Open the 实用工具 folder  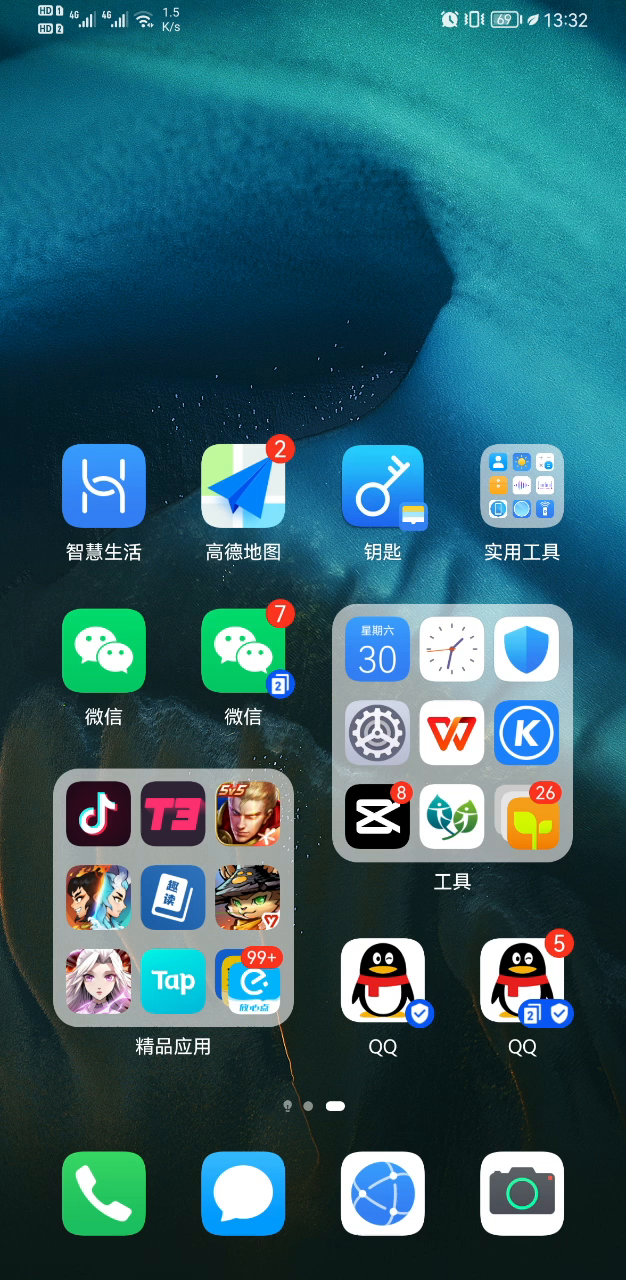pos(522,487)
